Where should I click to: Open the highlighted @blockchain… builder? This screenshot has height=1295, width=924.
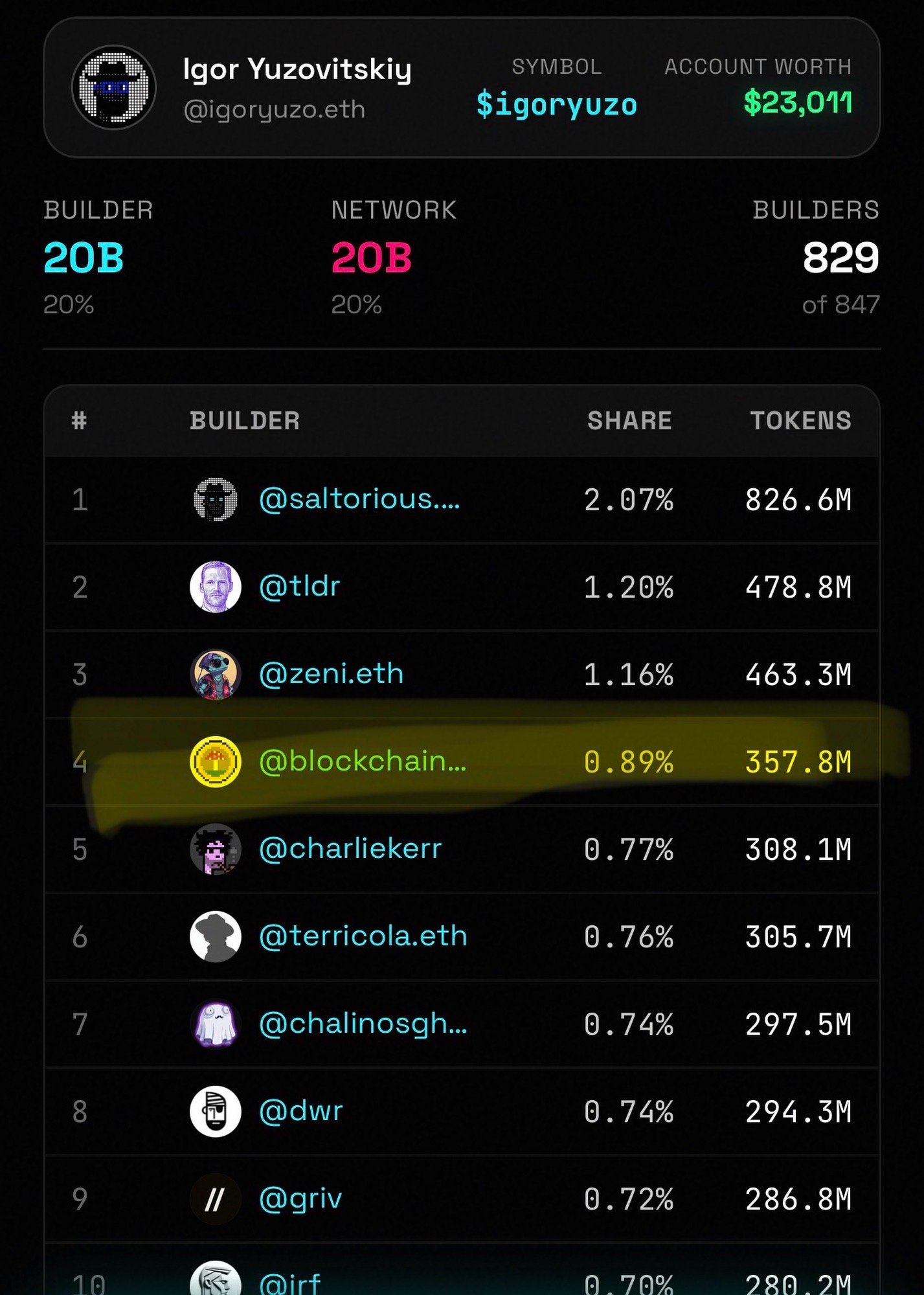click(x=362, y=761)
